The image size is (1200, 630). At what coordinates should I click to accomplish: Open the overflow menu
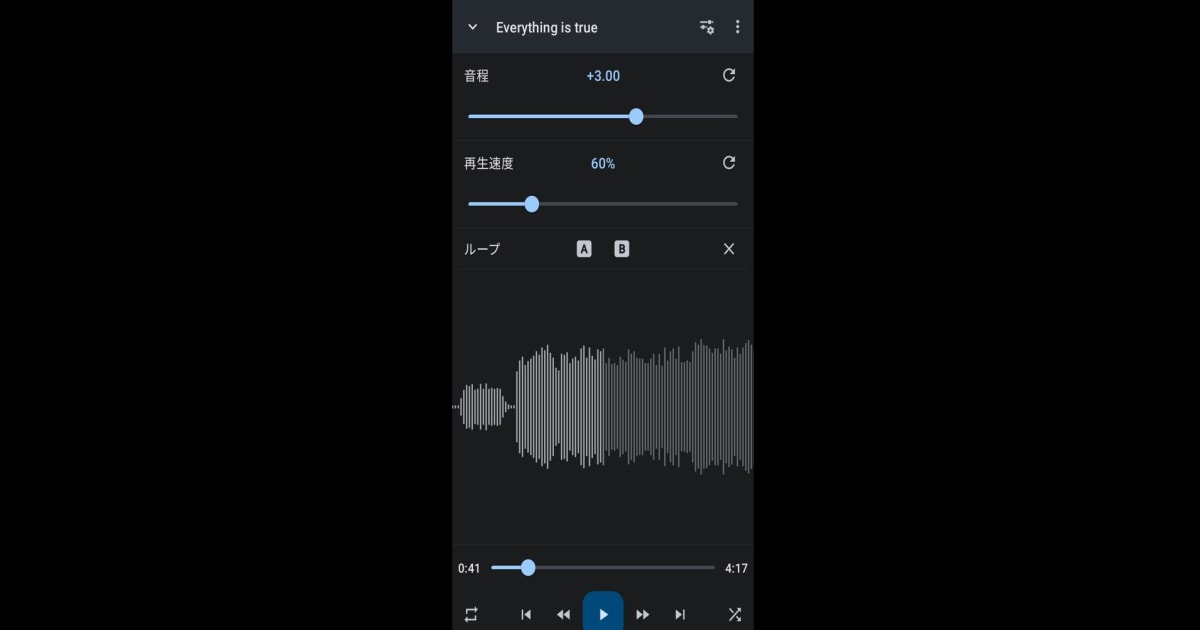click(x=738, y=27)
